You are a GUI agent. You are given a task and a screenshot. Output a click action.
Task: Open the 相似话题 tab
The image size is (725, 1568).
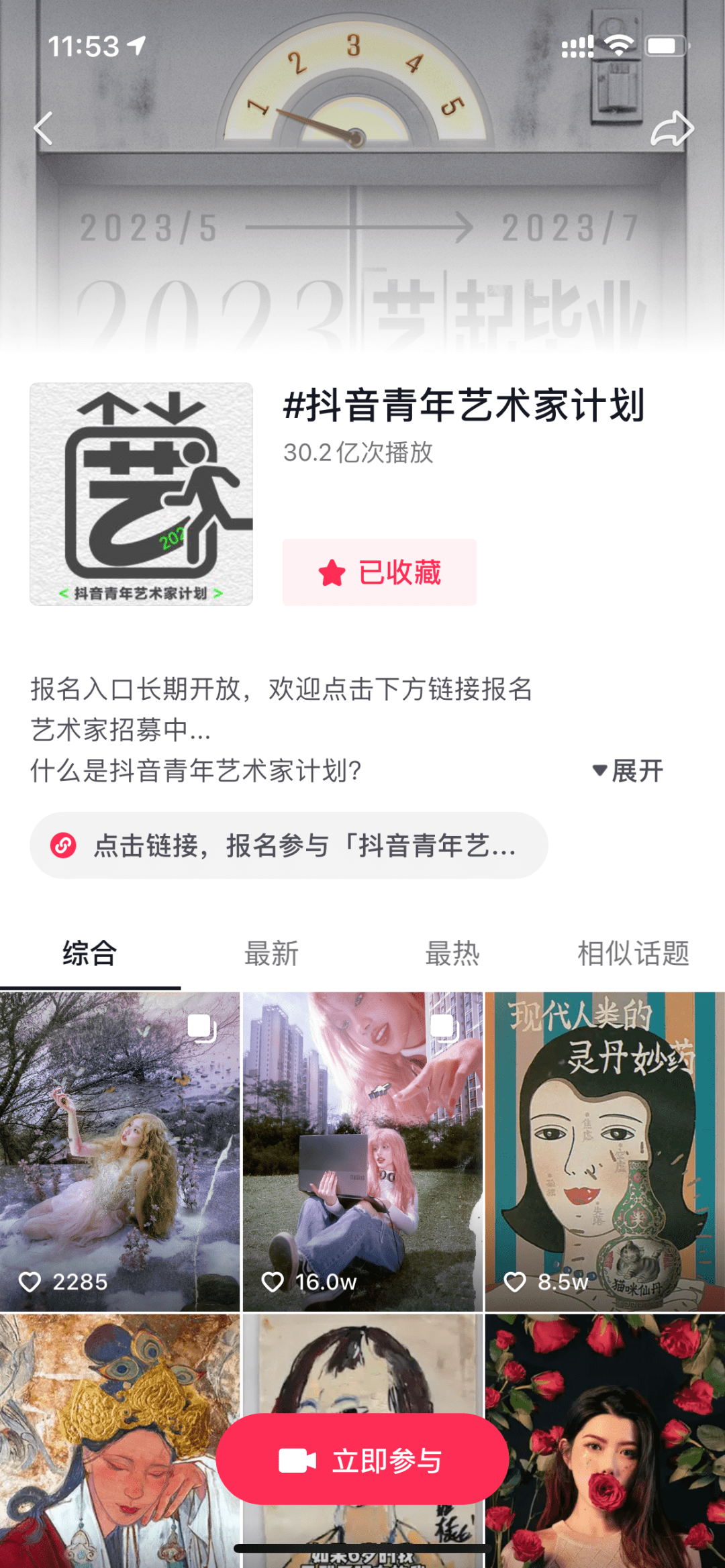633,954
